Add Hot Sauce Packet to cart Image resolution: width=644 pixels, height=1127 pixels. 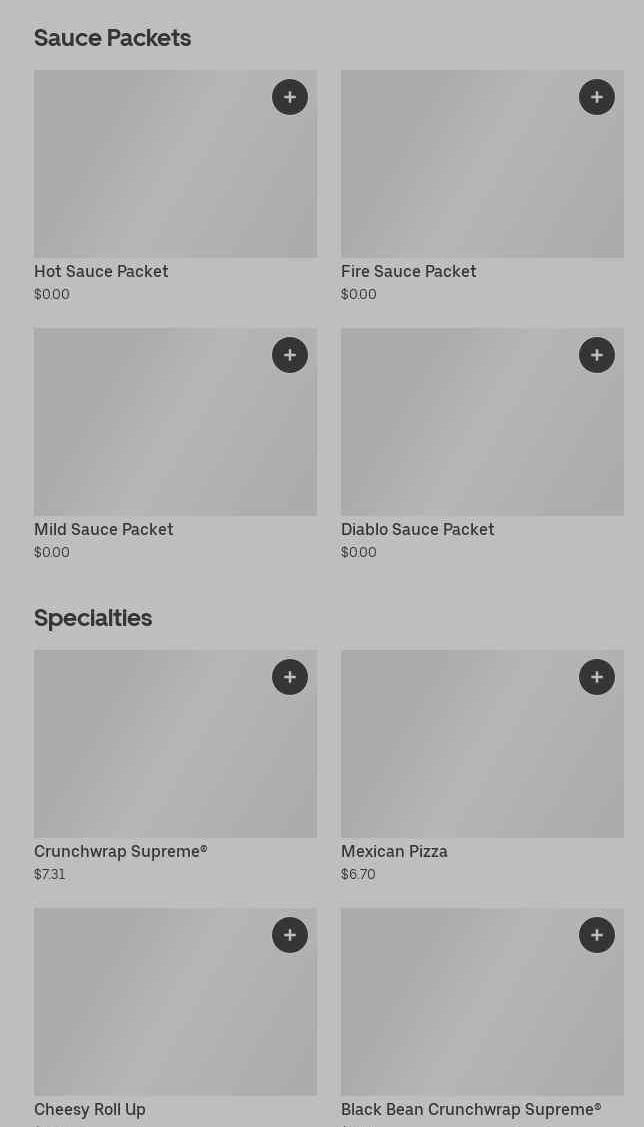pyautogui.click(x=290, y=97)
